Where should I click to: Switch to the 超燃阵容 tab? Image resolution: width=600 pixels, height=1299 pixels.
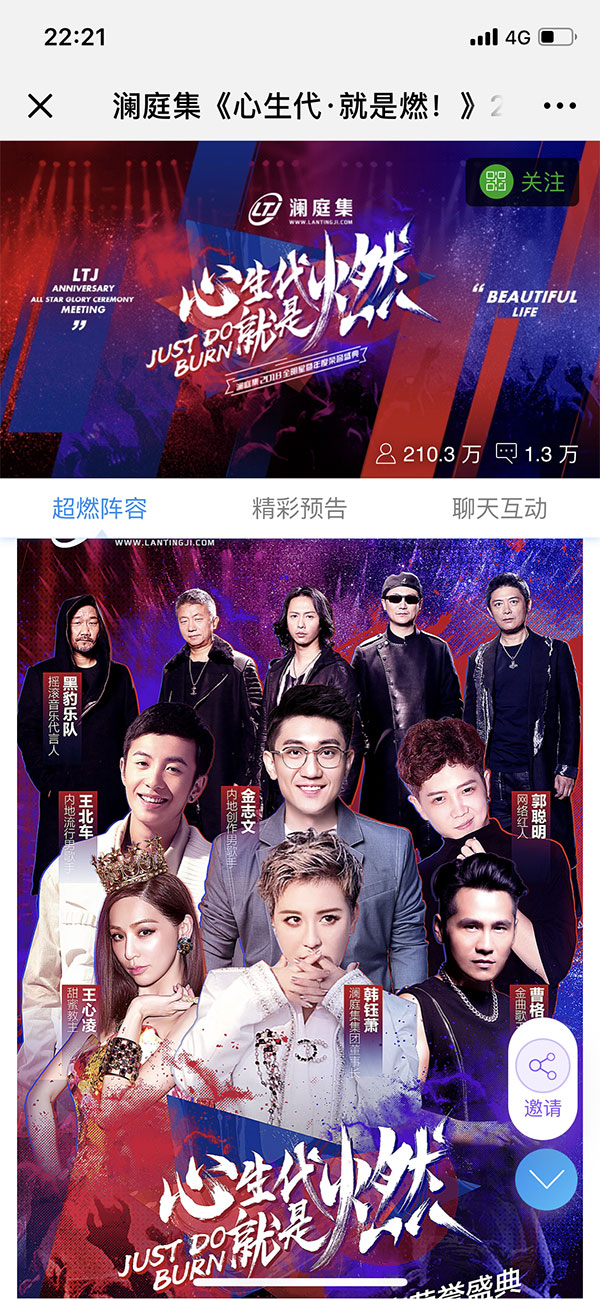99,508
